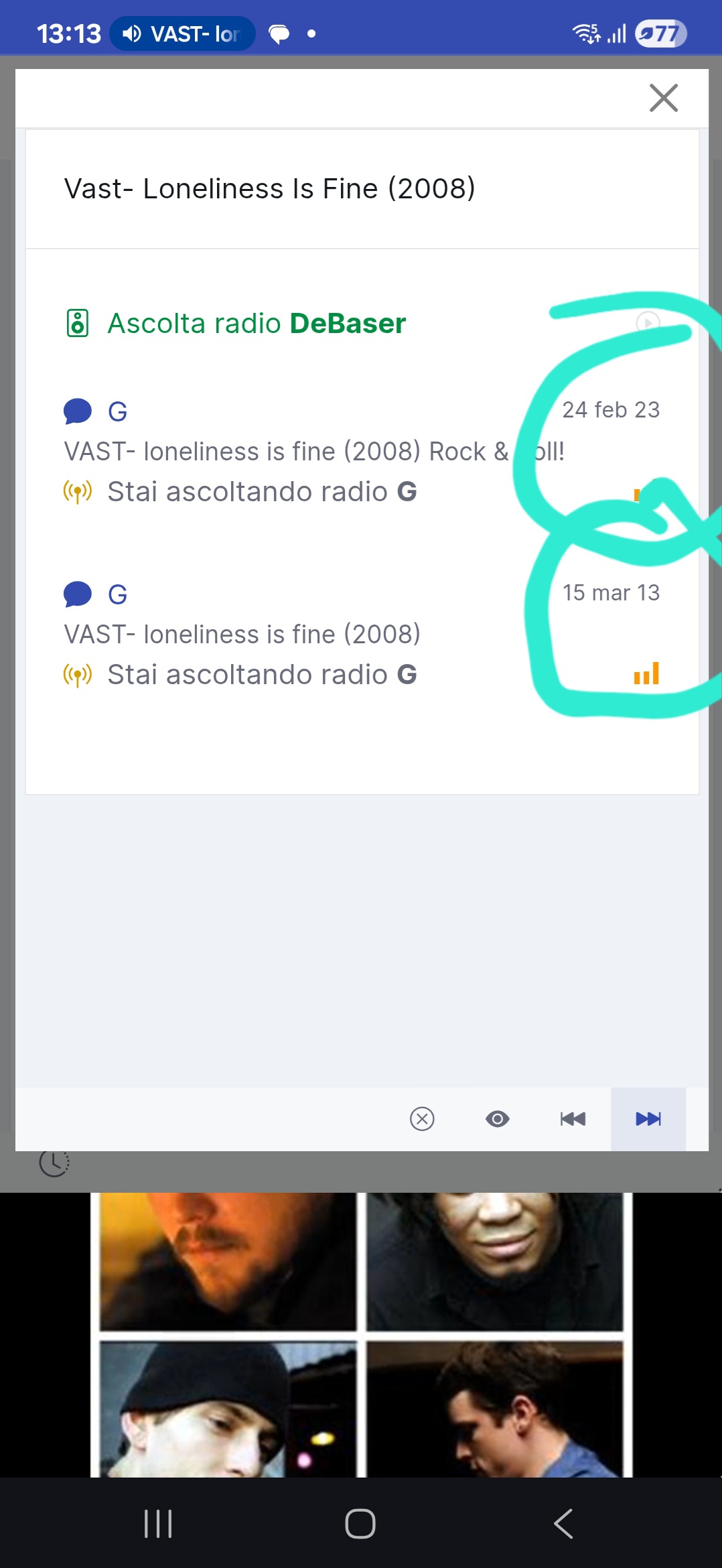722x1568 pixels.
Task: Tap the eye icon in the player bar
Action: point(497,1118)
